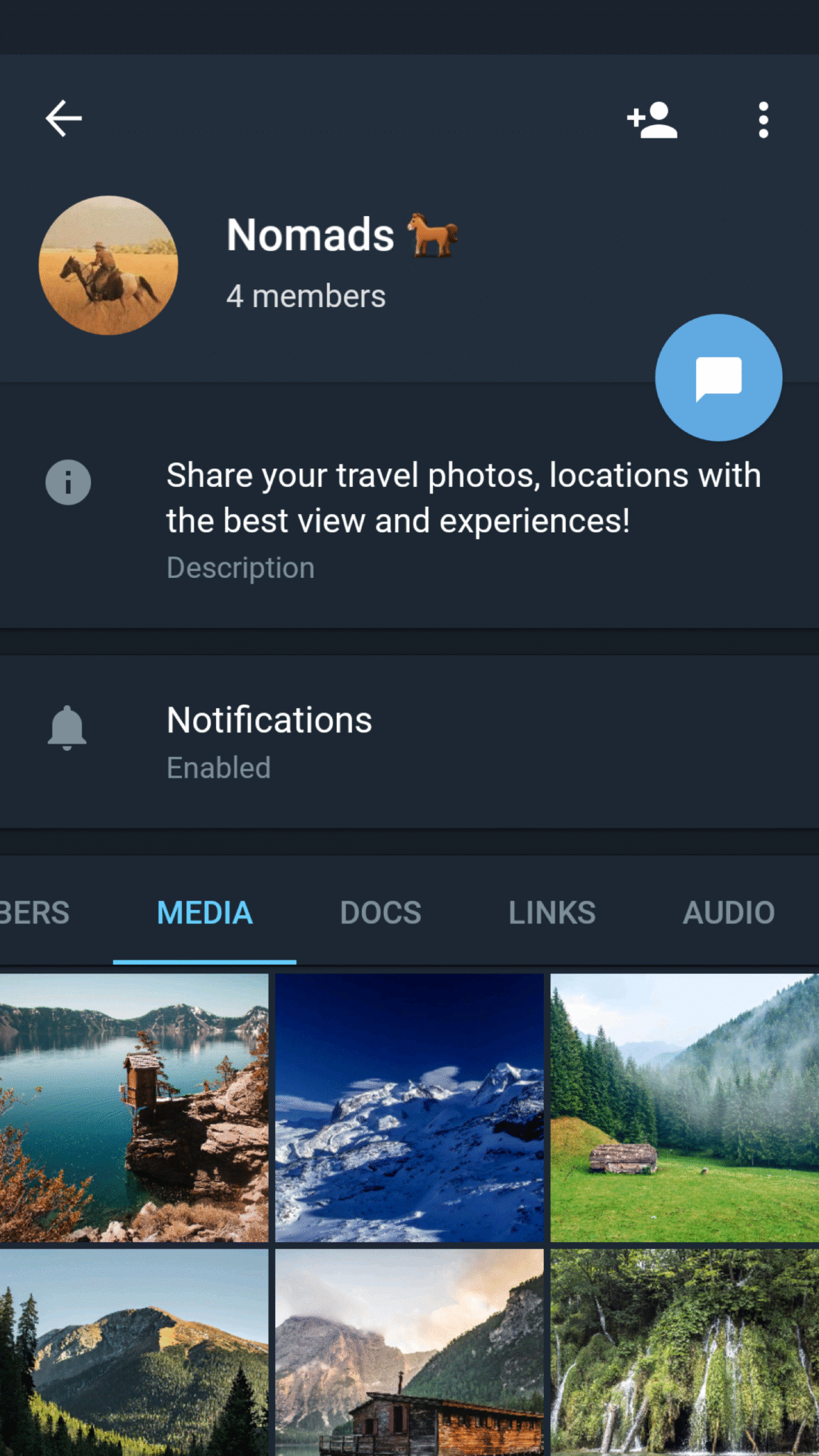The width and height of the screenshot is (819, 1456).
Task: Select the AUDIO tab
Action: point(729,912)
